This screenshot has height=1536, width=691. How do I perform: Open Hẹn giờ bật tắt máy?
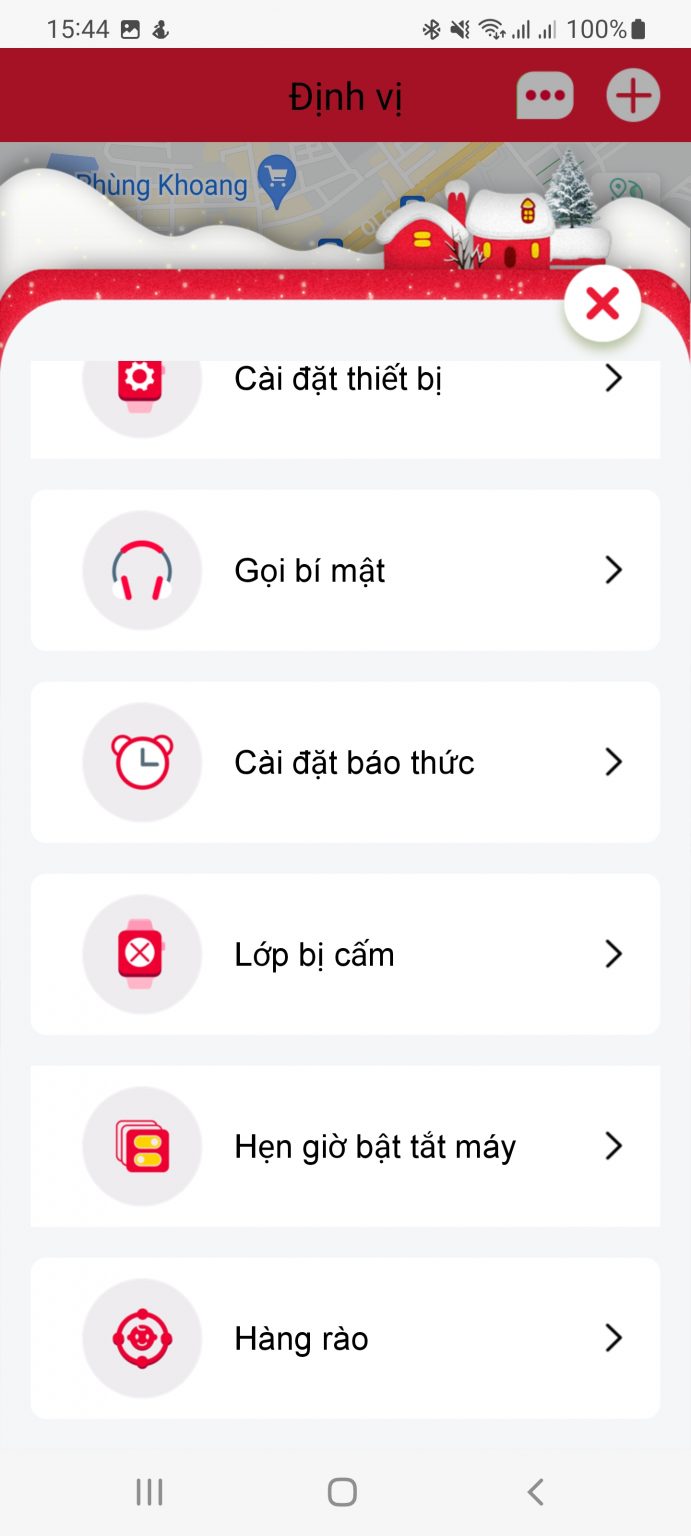[x=345, y=1146]
